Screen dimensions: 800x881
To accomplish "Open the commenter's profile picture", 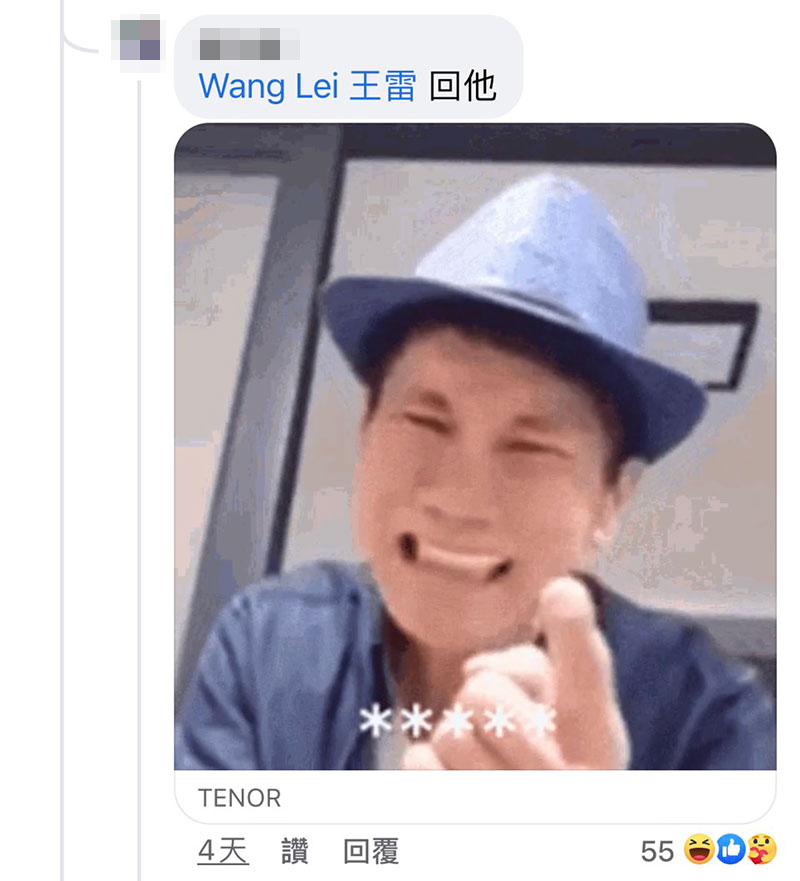I will click(x=139, y=40).
